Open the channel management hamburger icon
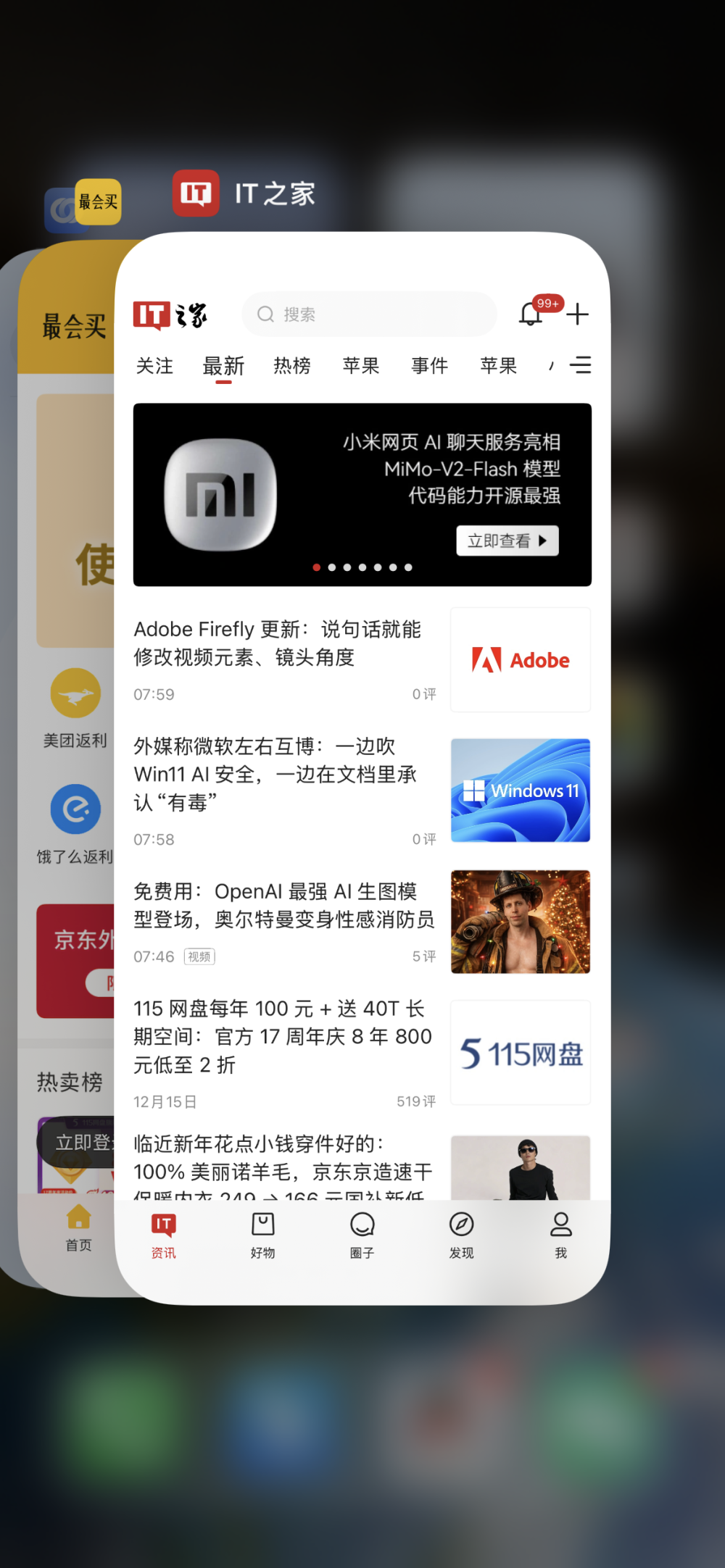Viewport: 725px width, 1568px height. [x=581, y=366]
